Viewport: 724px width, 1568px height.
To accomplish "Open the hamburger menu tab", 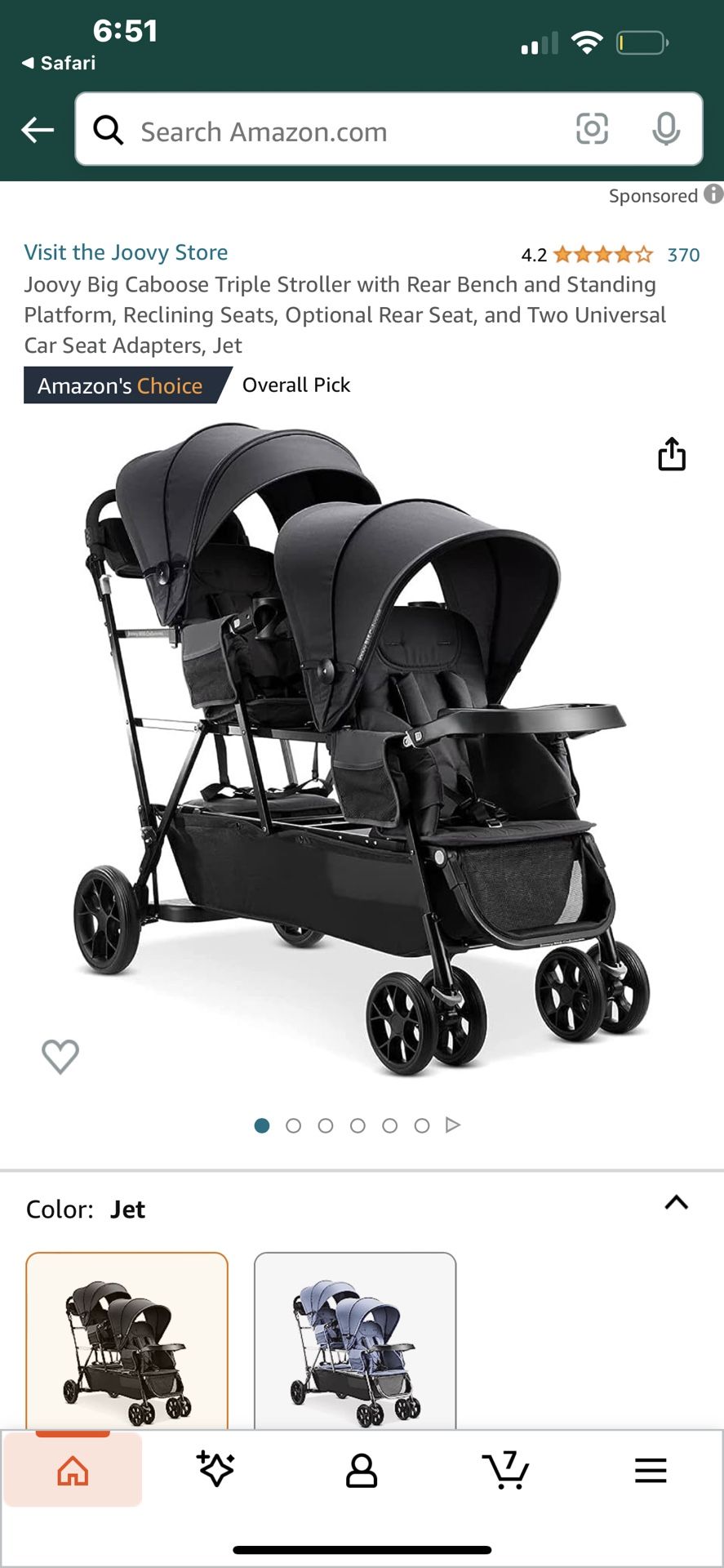I will tap(651, 1470).
